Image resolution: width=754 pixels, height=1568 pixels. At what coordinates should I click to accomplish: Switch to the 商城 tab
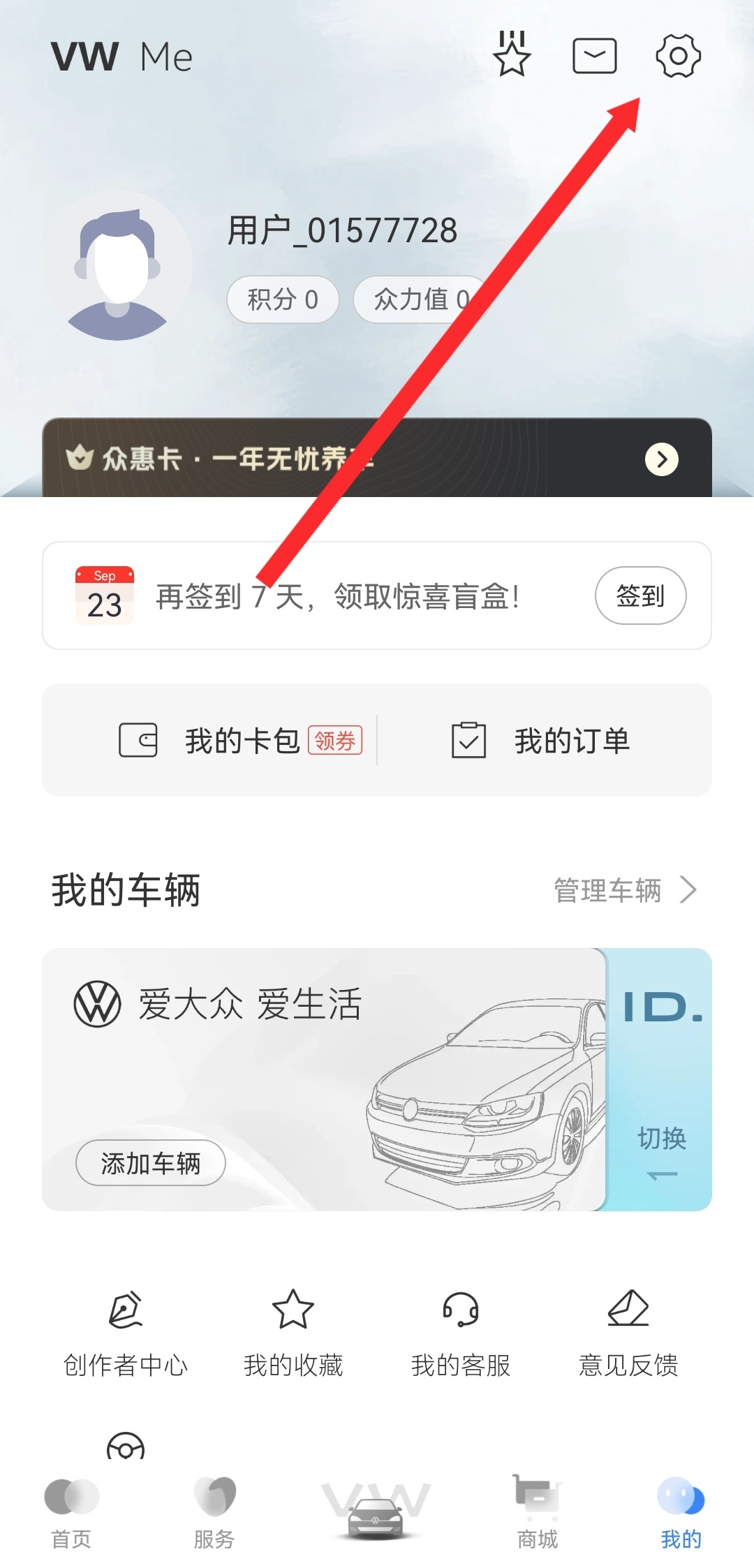tap(537, 1512)
